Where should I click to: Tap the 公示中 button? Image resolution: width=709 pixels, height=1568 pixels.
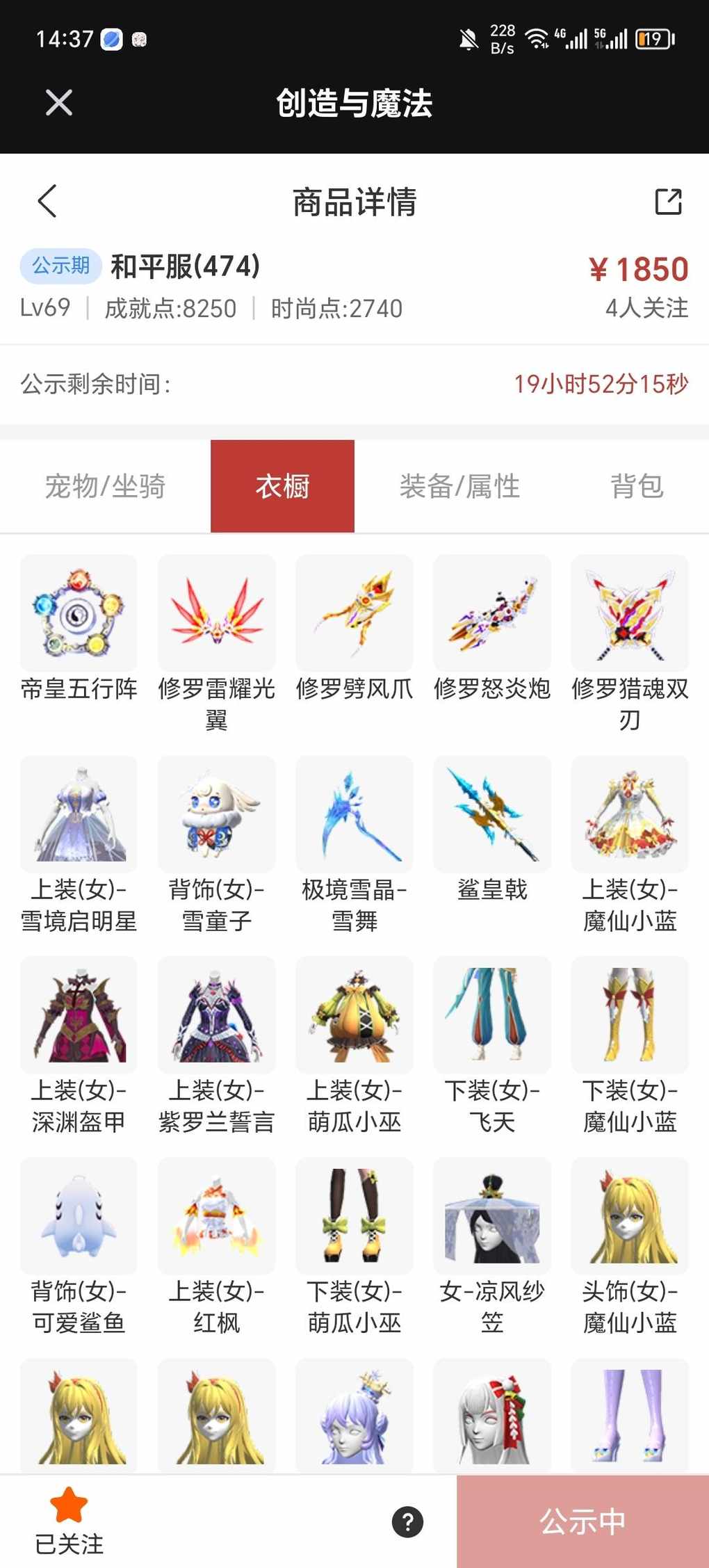582,1521
